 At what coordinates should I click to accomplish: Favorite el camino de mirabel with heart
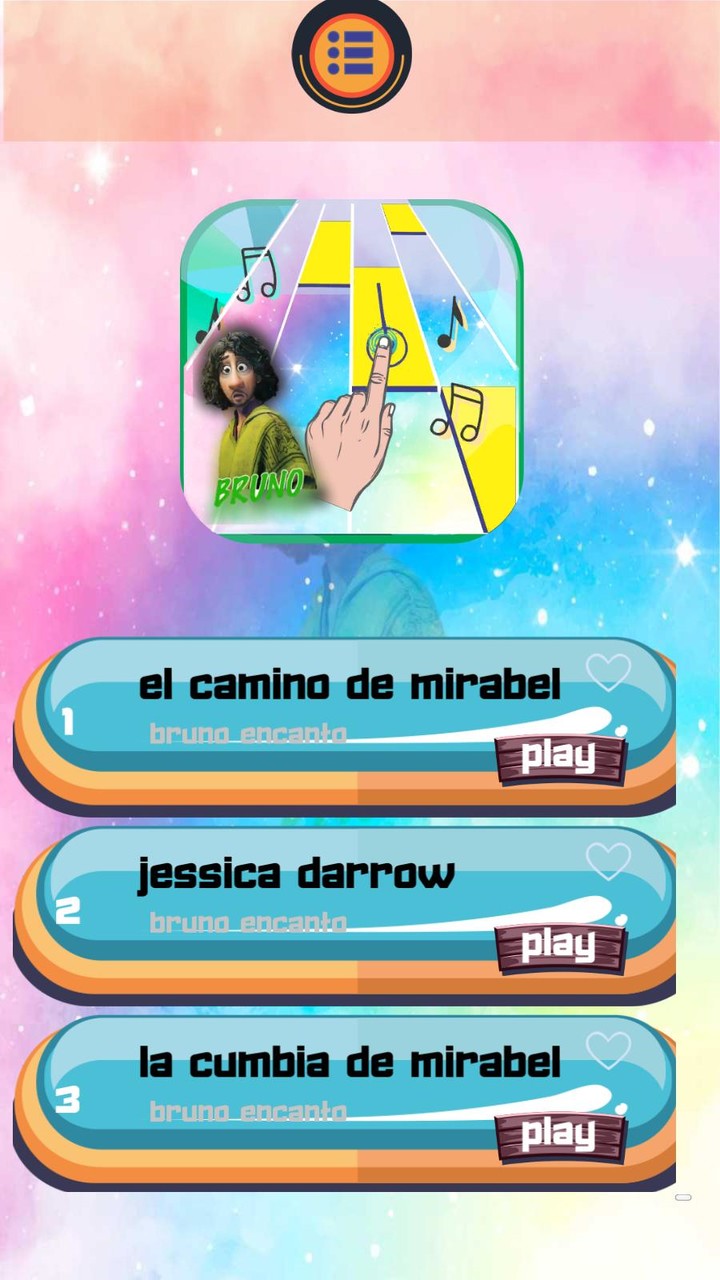(608, 672)
